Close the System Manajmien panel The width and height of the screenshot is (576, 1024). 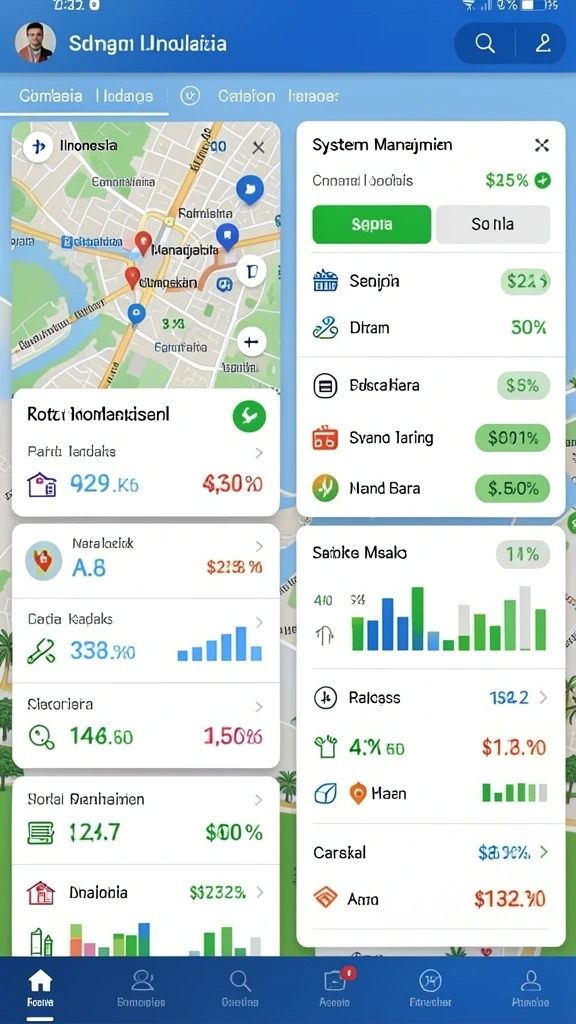tap(541, 145)
